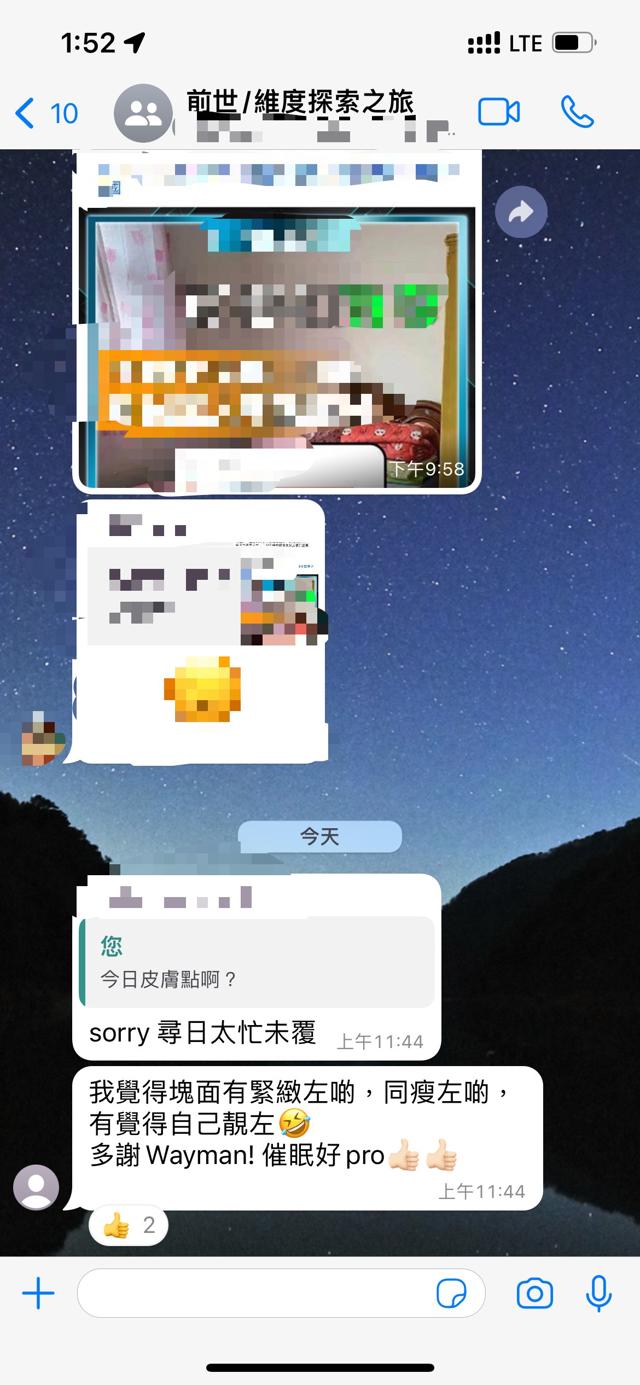Open the sticker picker
This screenshot has width=640, height=1385.
point(452,1294)
